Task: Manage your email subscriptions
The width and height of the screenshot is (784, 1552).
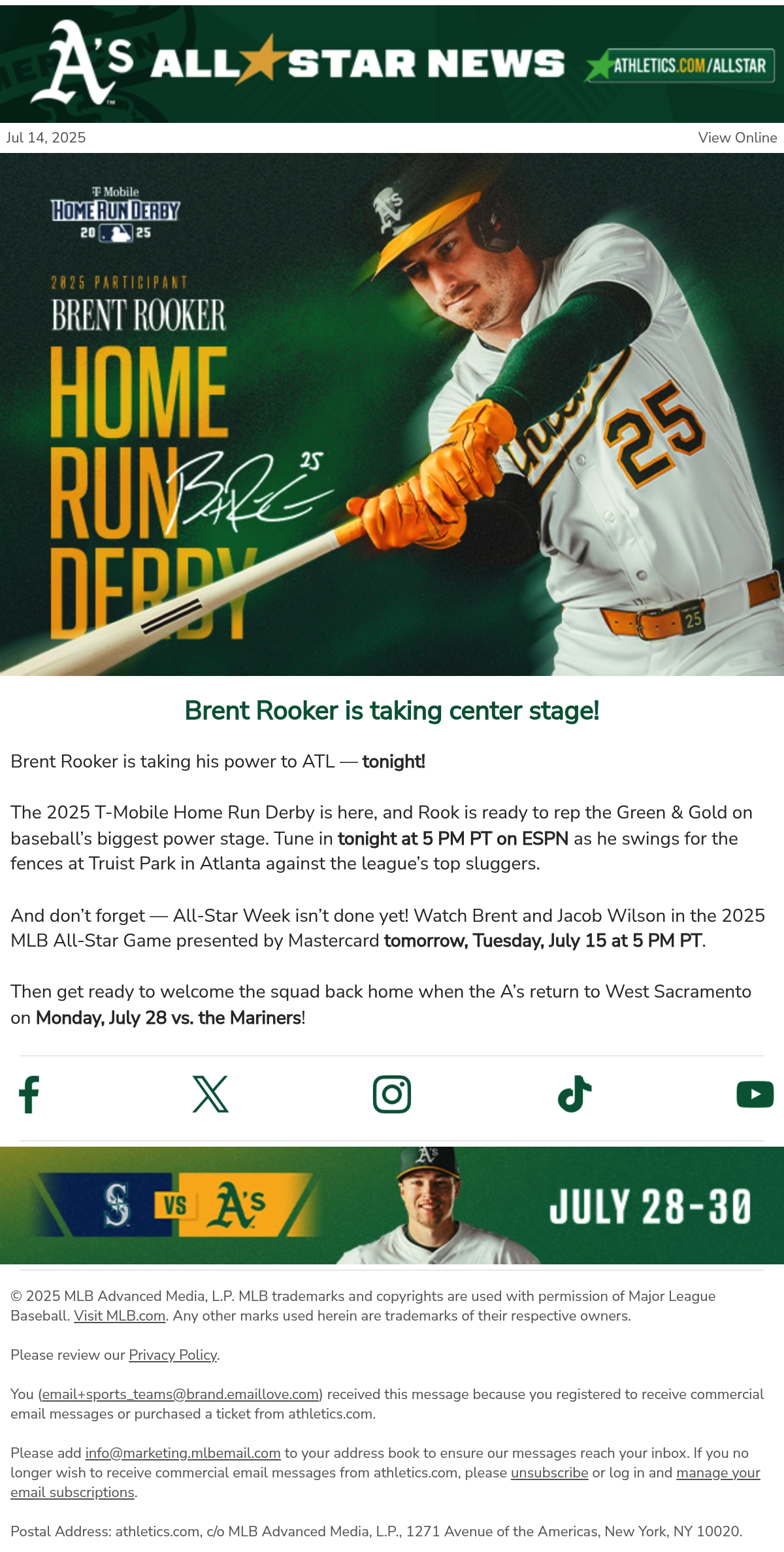Action: click(385, 1482)
